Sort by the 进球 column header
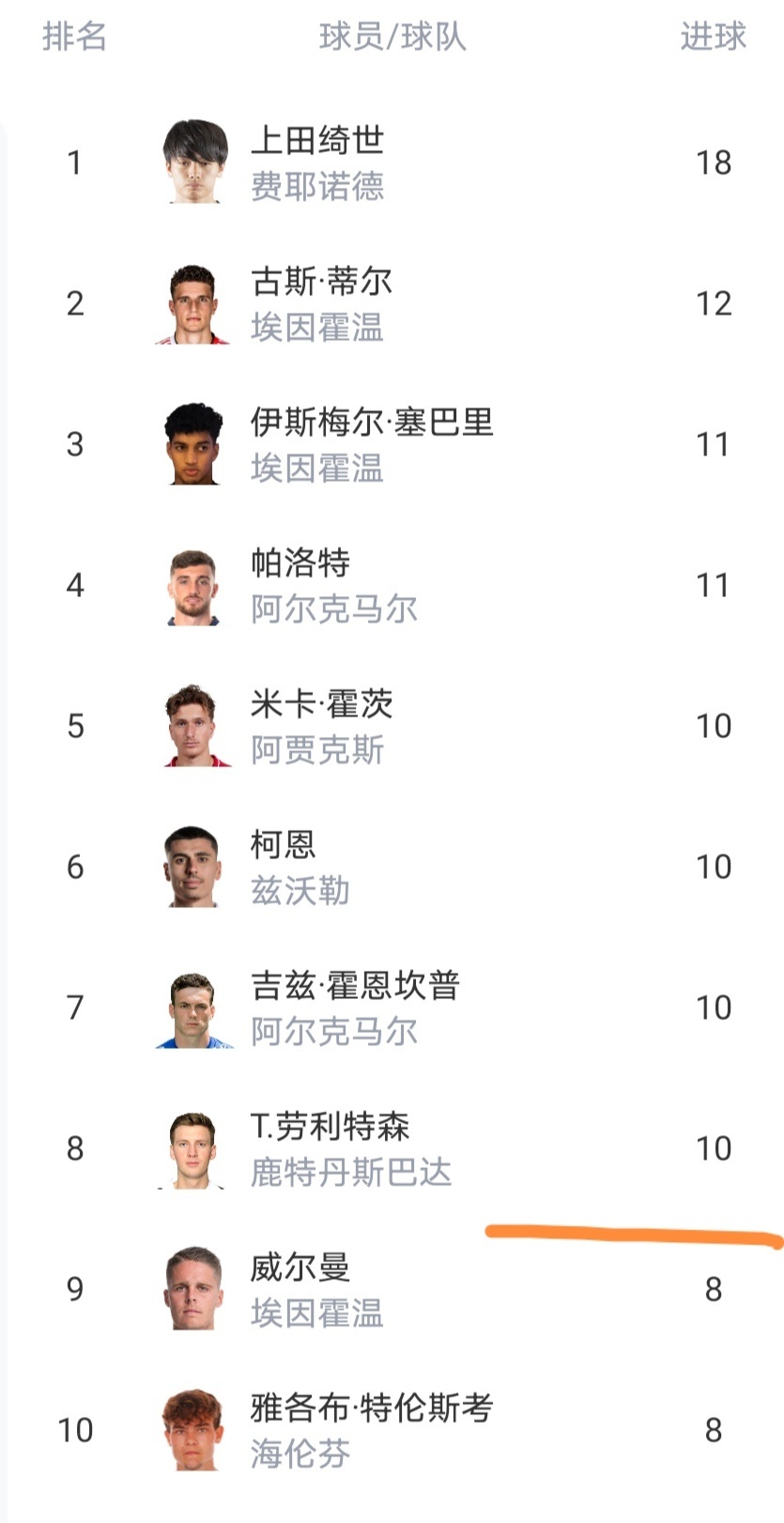The height and width of the screenshot is (1523, 784). click(x=714, y=38)
